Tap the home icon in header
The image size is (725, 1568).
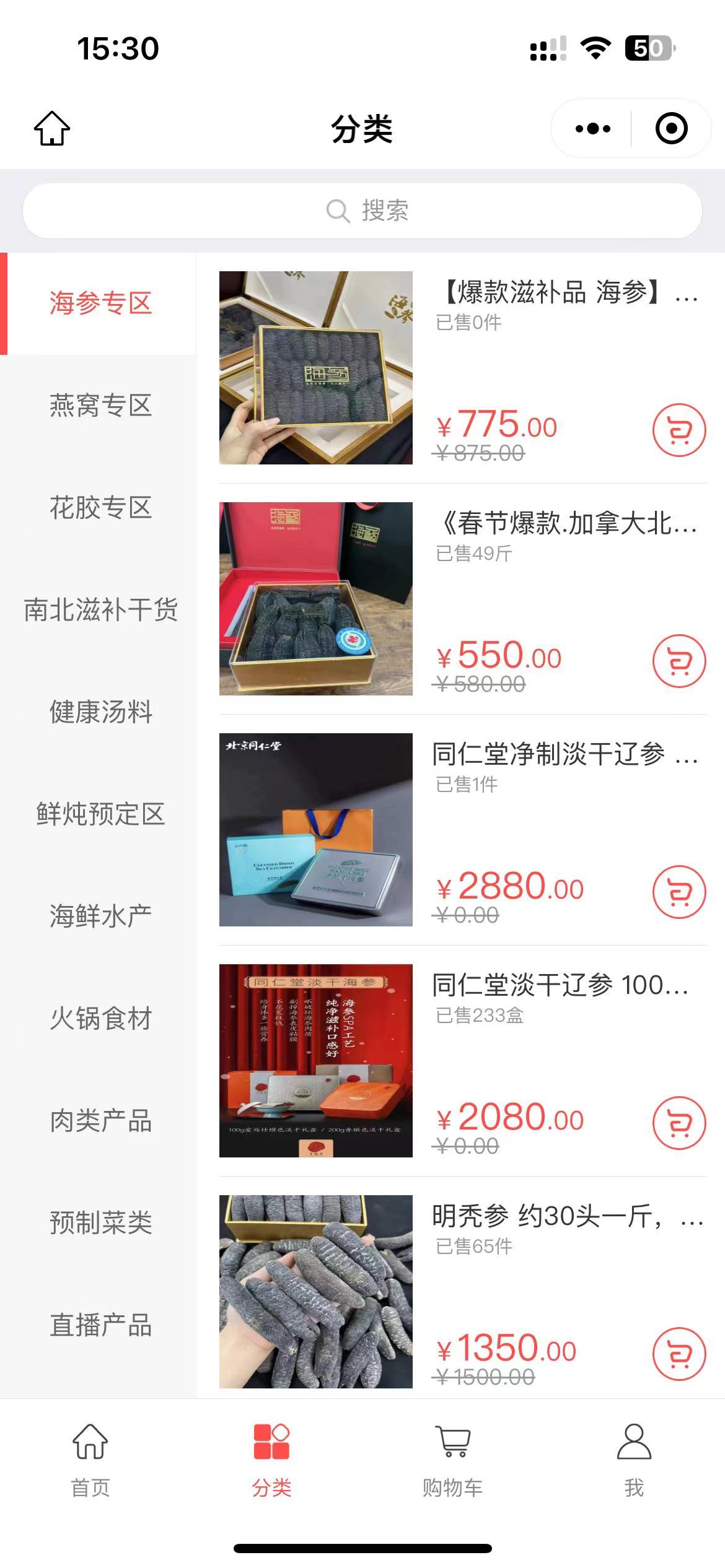(52, 128)
